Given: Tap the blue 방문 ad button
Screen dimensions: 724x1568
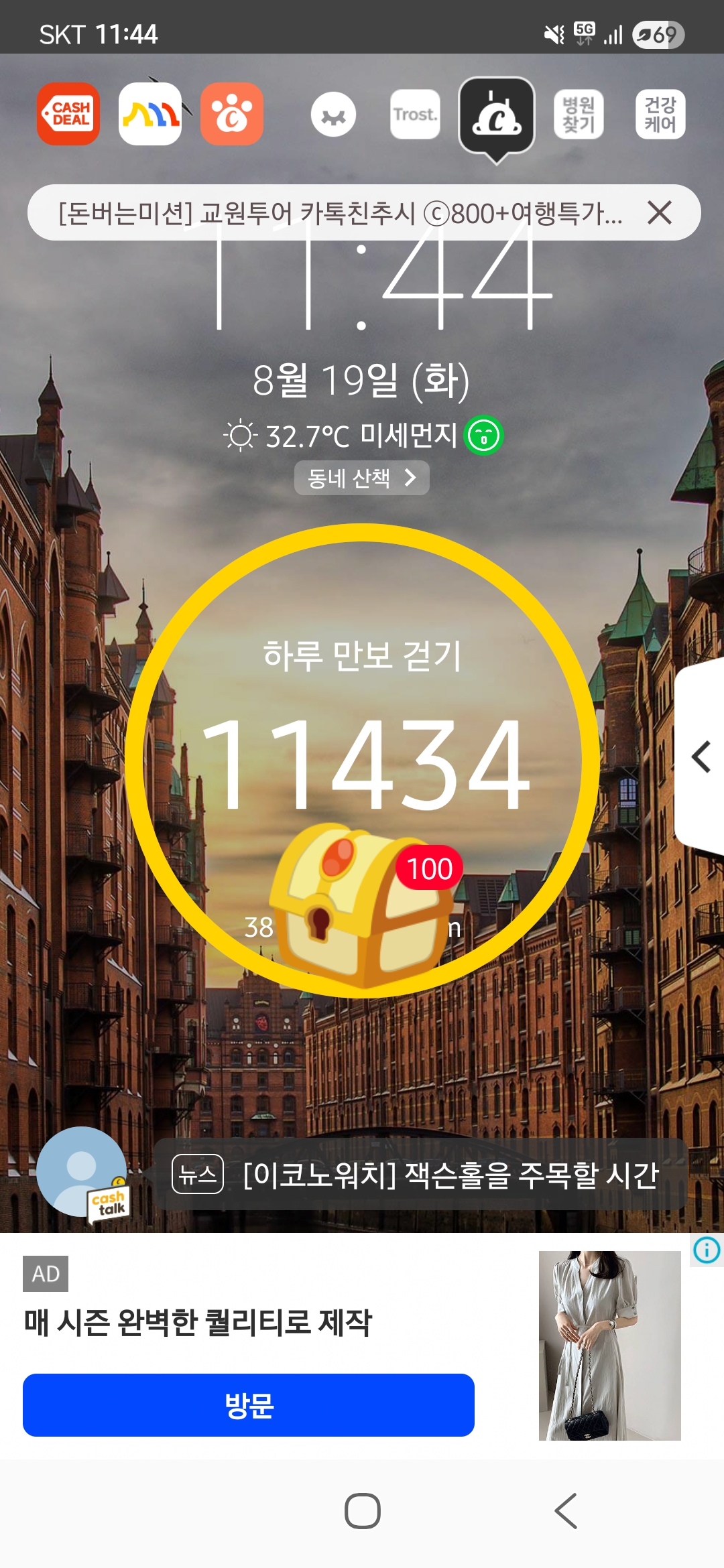Looking at the screenshot, I should pos(249,1405).
